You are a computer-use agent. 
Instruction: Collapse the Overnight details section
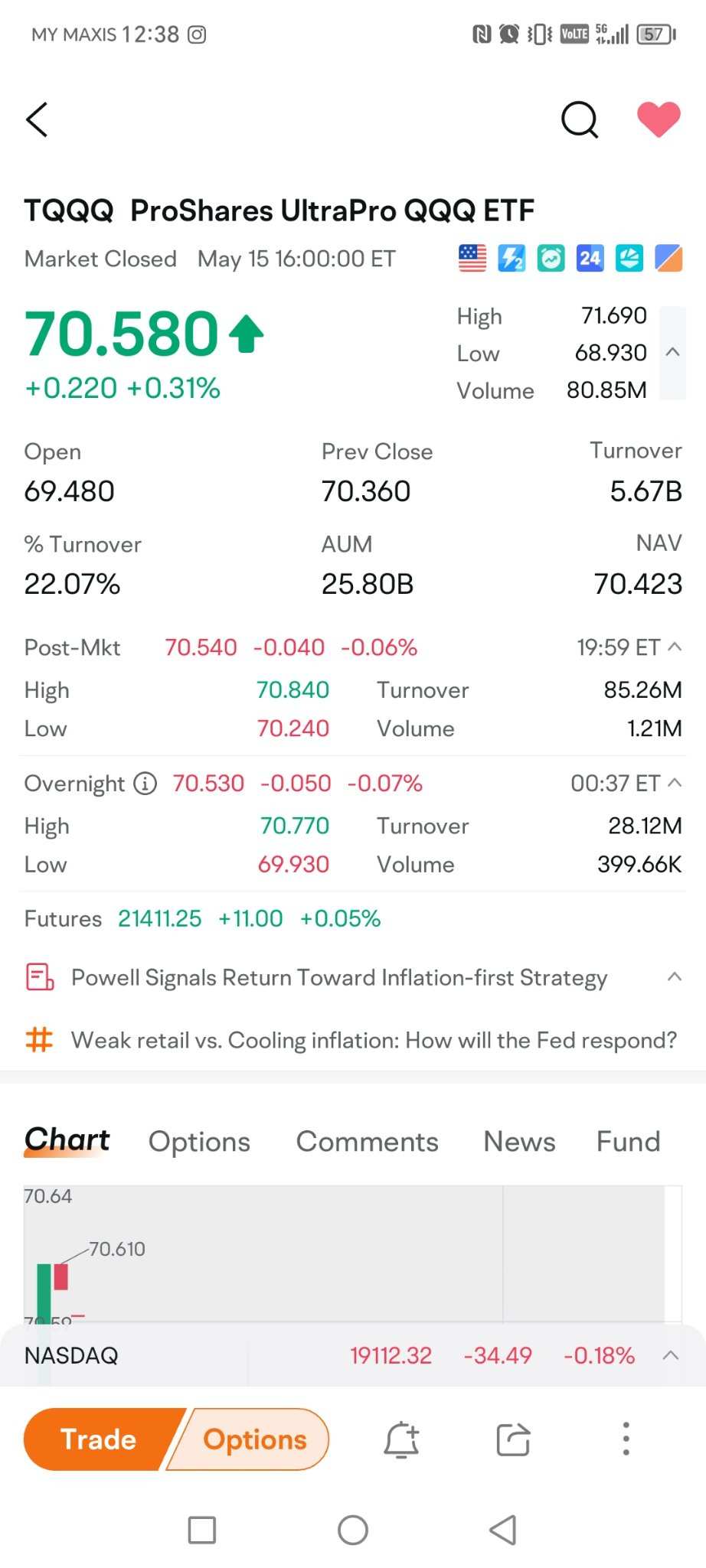click(675, 783)
